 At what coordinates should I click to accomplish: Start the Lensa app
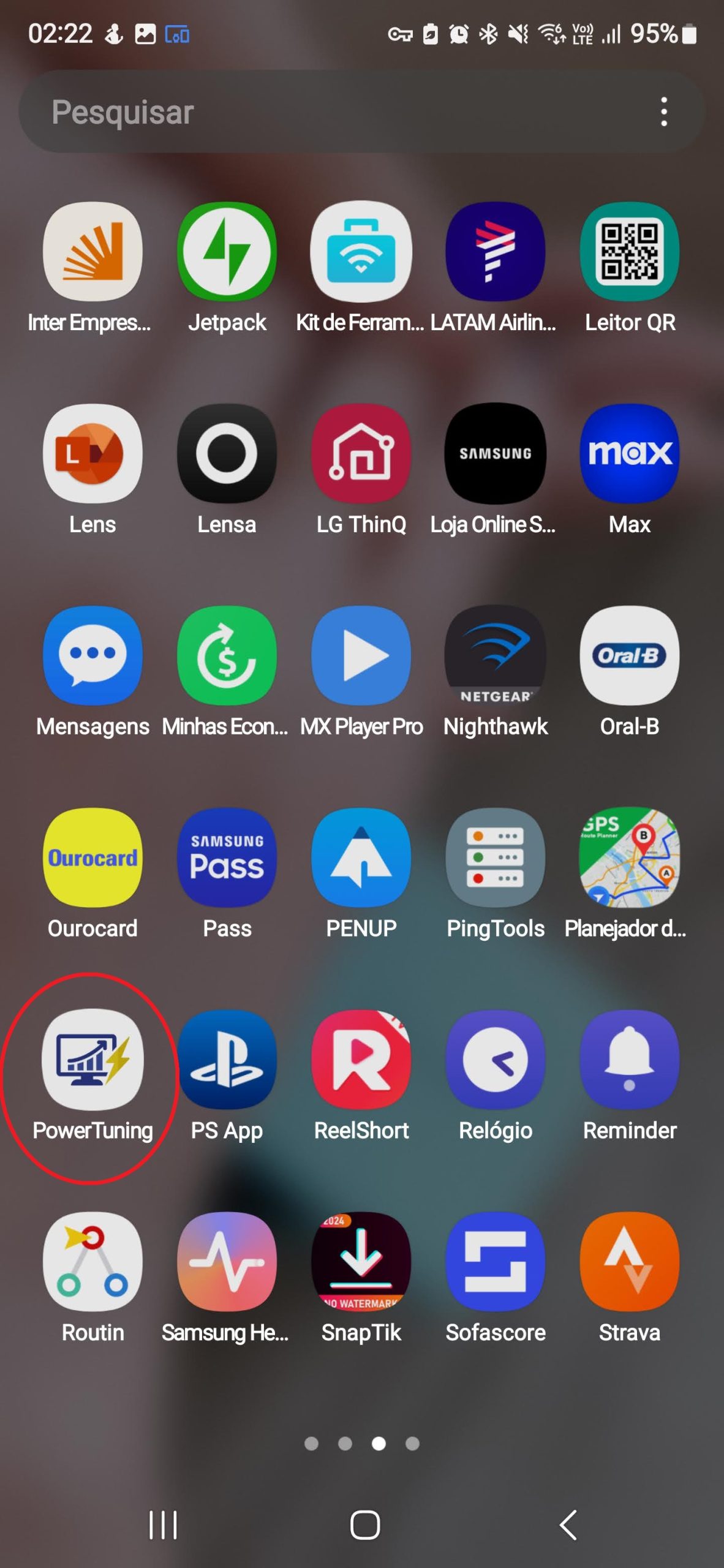pyautogui.click(x=227, y=454)
